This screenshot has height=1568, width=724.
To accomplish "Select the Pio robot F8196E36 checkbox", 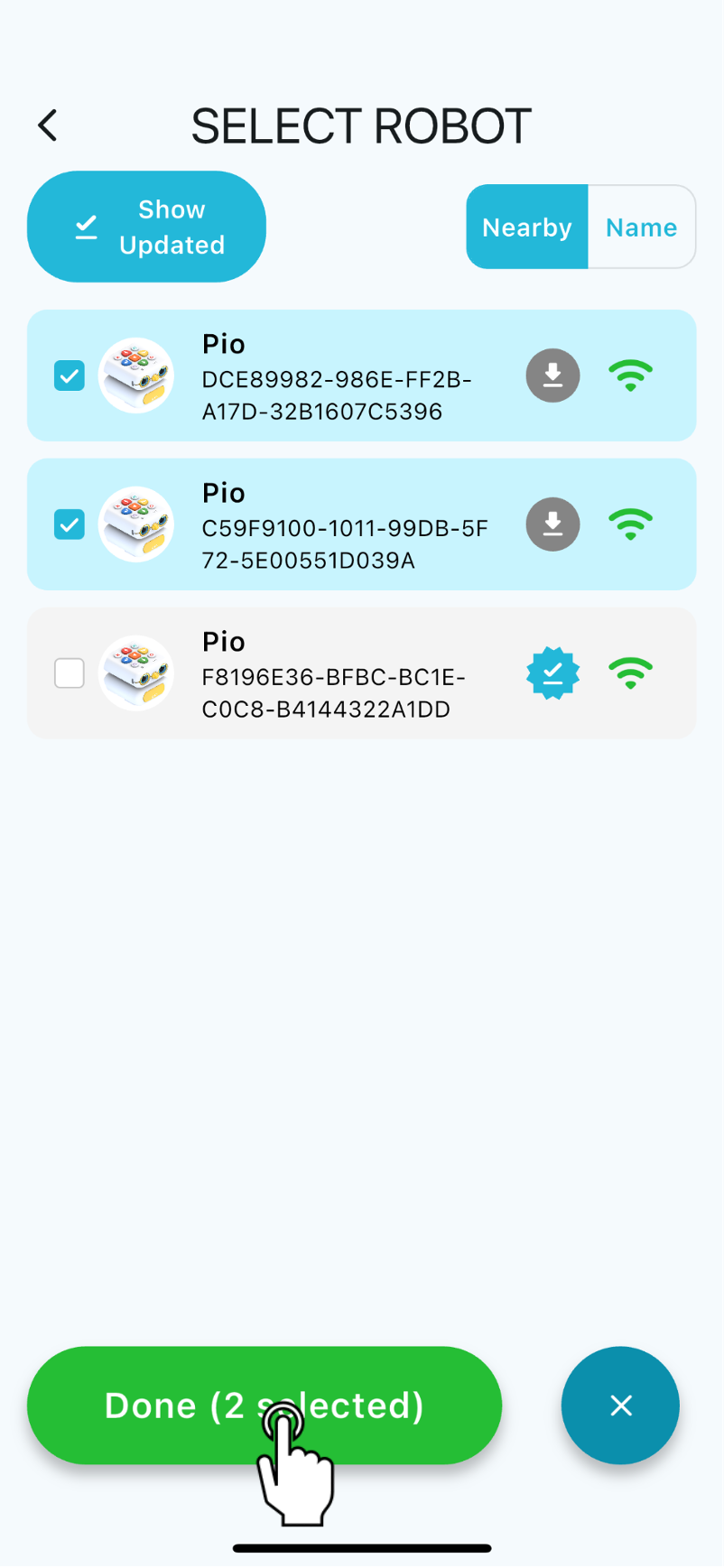I will [x=70, y=673].
